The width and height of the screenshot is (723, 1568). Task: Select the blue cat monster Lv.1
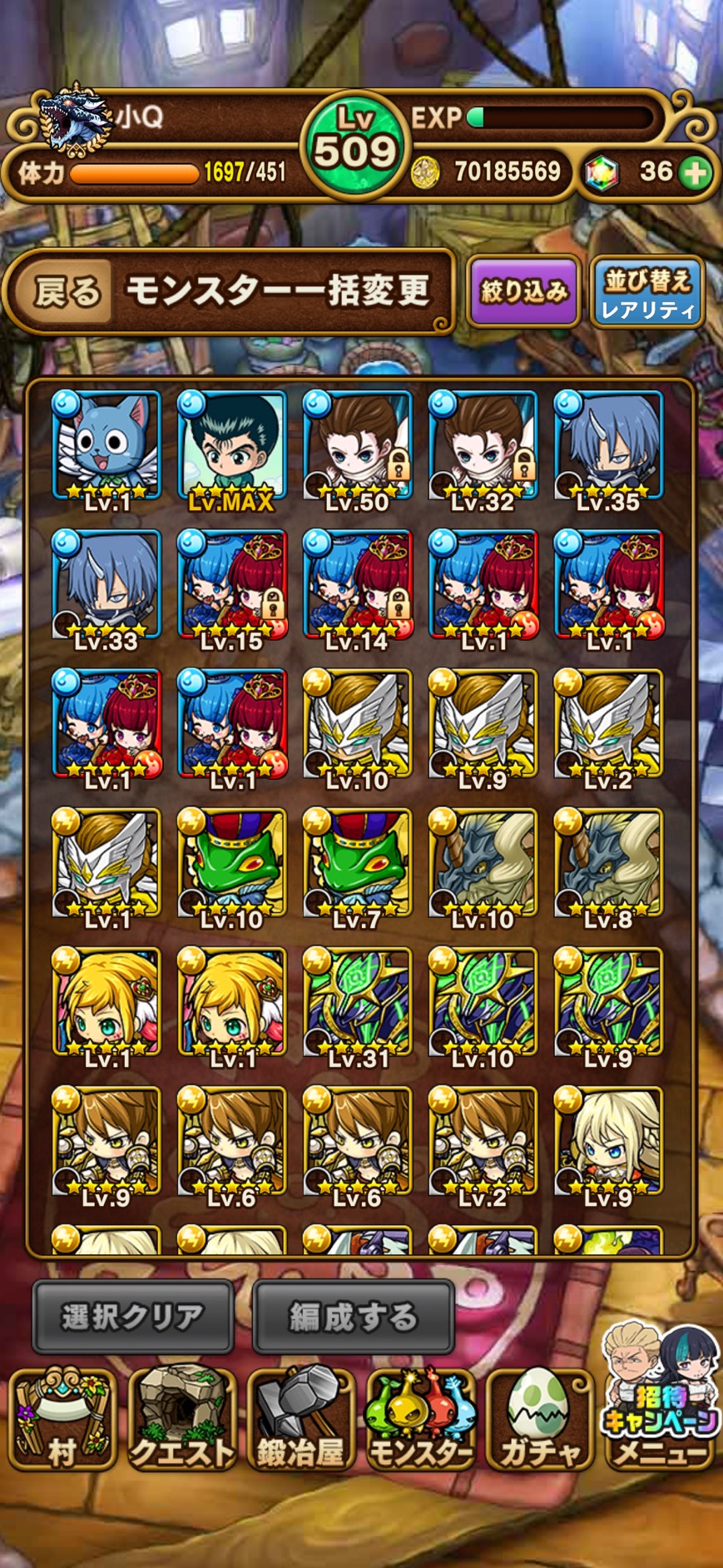[106, 449]
